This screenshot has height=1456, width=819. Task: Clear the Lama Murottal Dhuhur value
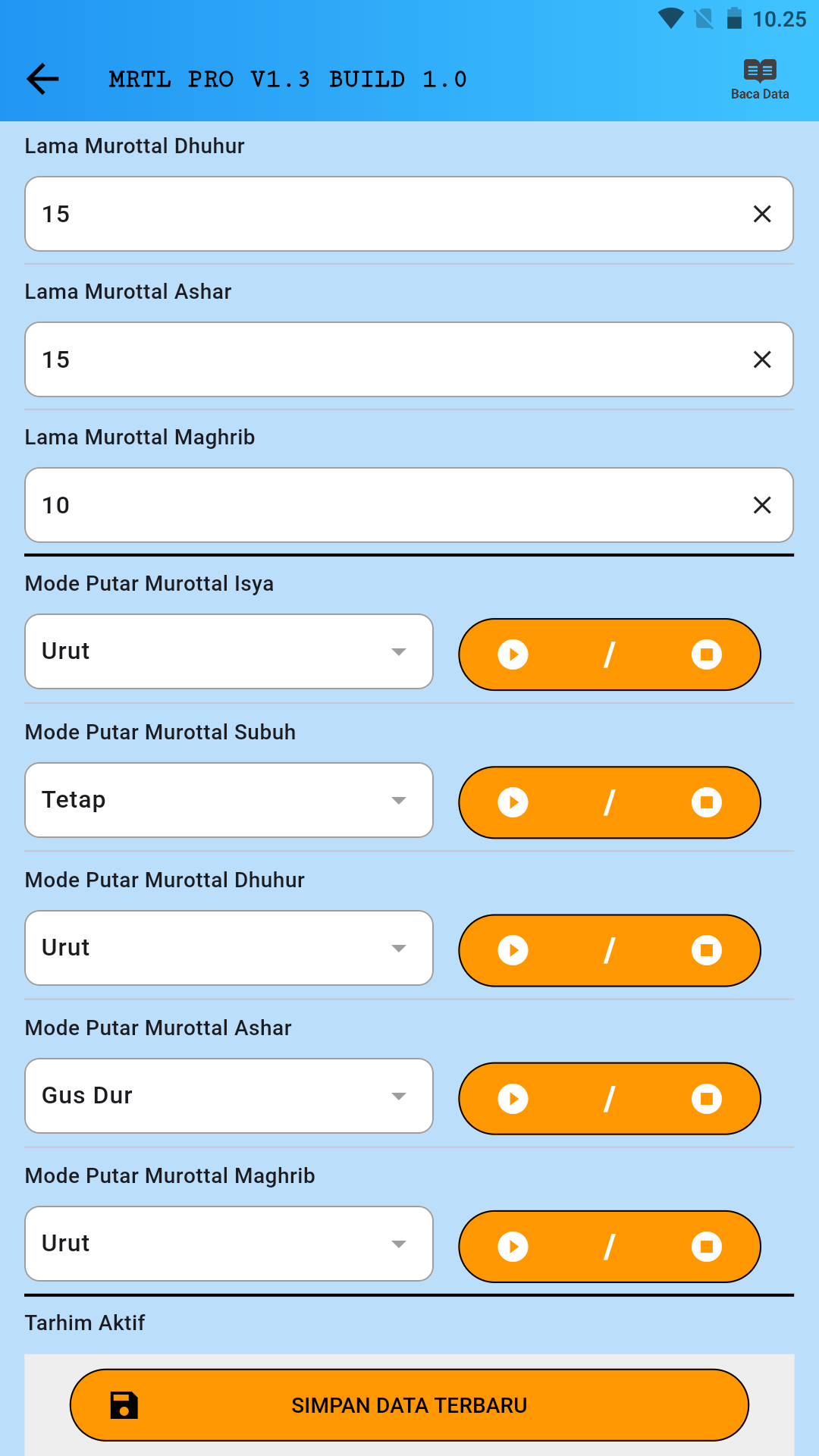[762, 214]
